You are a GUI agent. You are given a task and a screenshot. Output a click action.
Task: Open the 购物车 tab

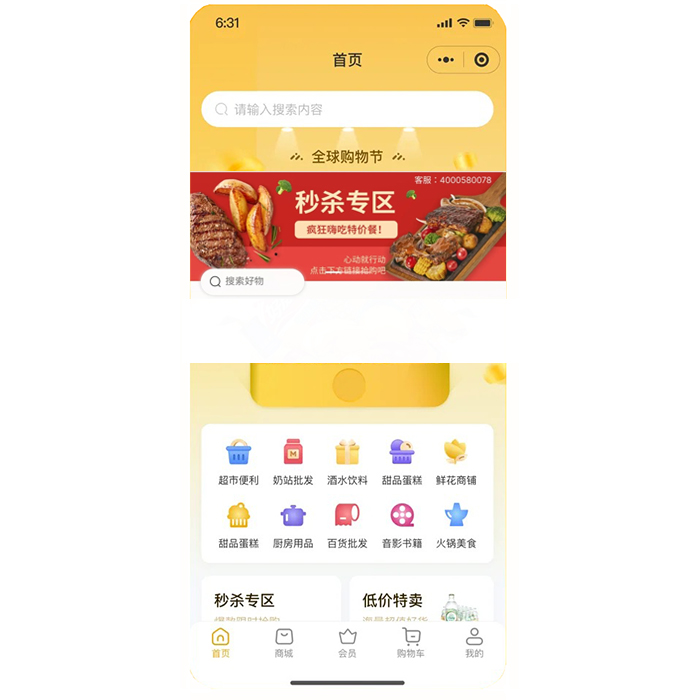411,643
